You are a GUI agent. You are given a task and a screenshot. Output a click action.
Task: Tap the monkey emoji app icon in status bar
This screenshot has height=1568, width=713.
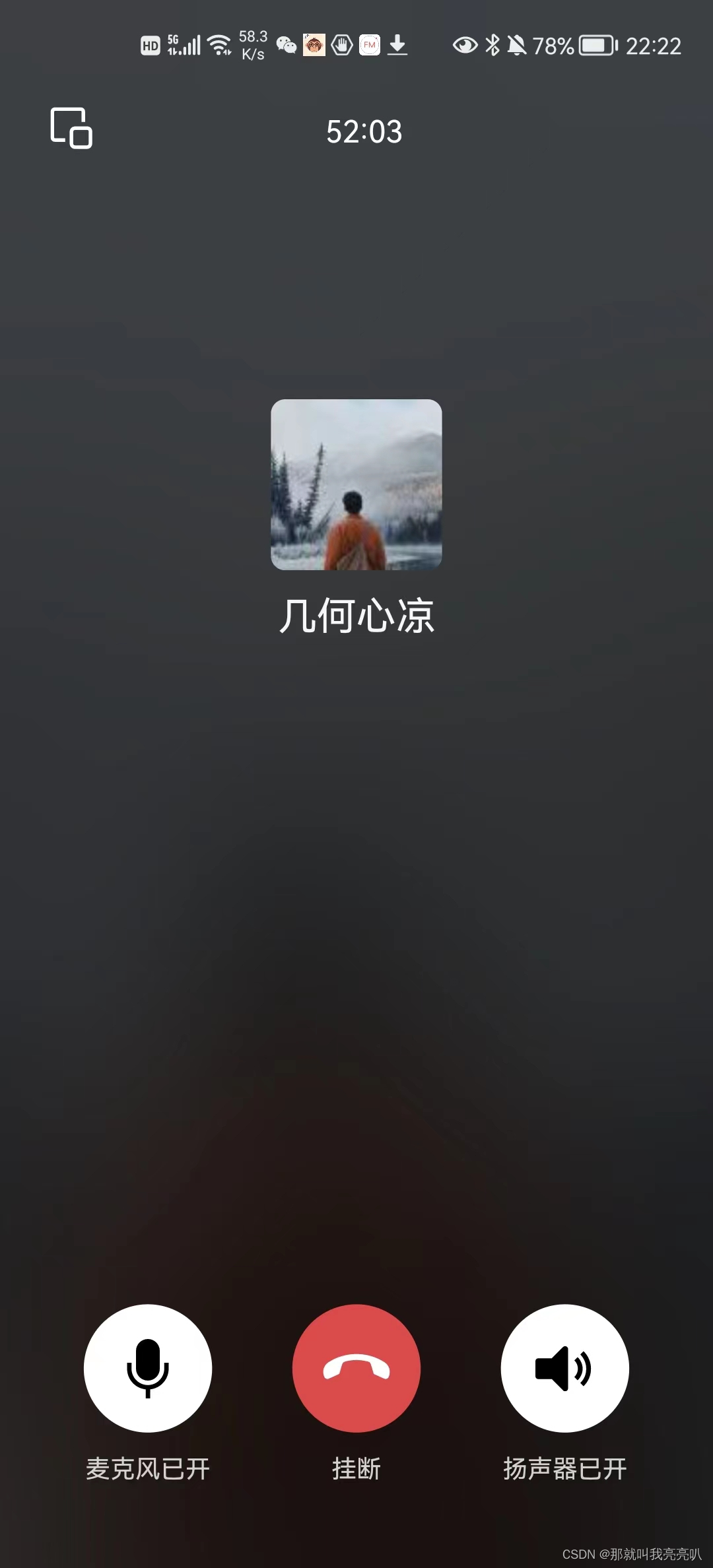pyautogui.click(x=315, y=45)
